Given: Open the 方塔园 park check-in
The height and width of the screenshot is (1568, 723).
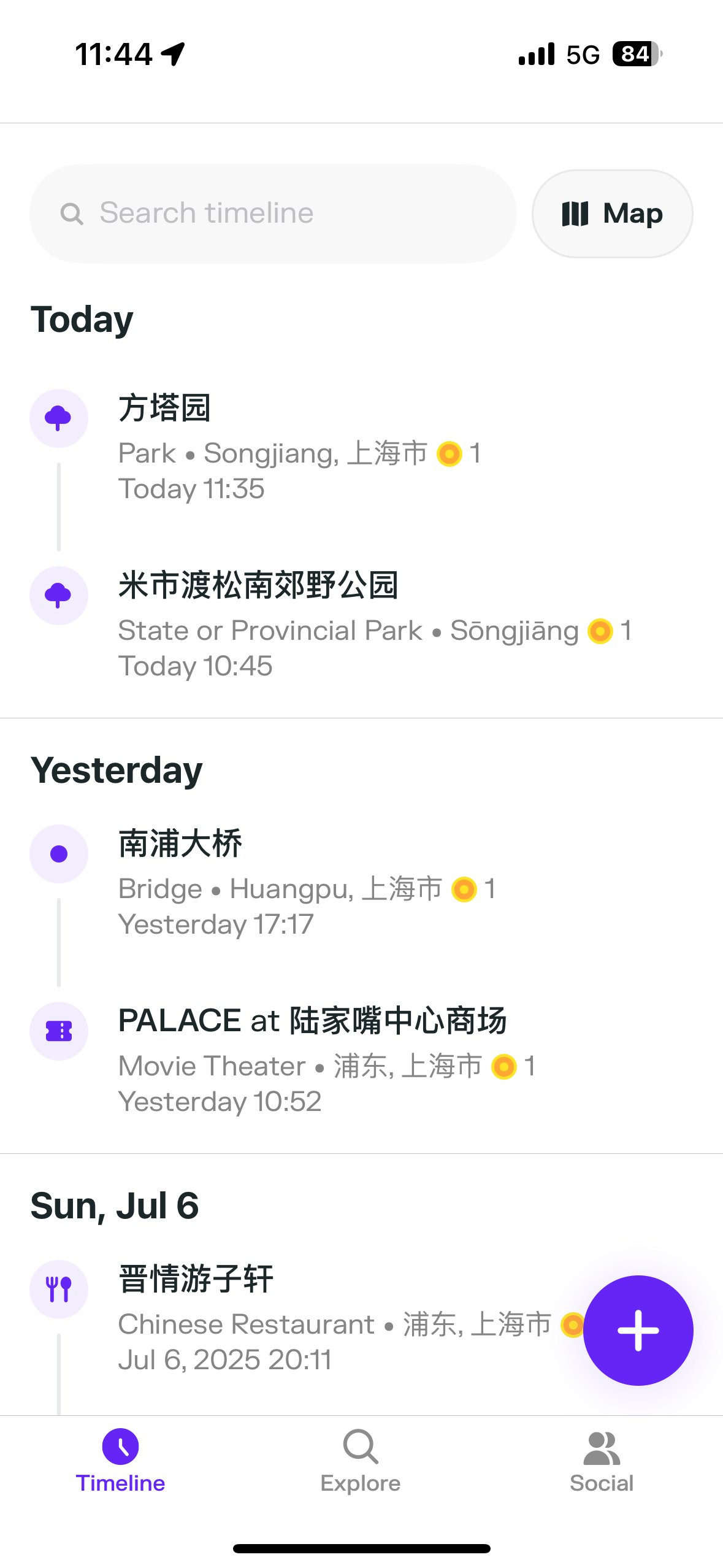Looking at the screenshot, I should pos(361,447).
